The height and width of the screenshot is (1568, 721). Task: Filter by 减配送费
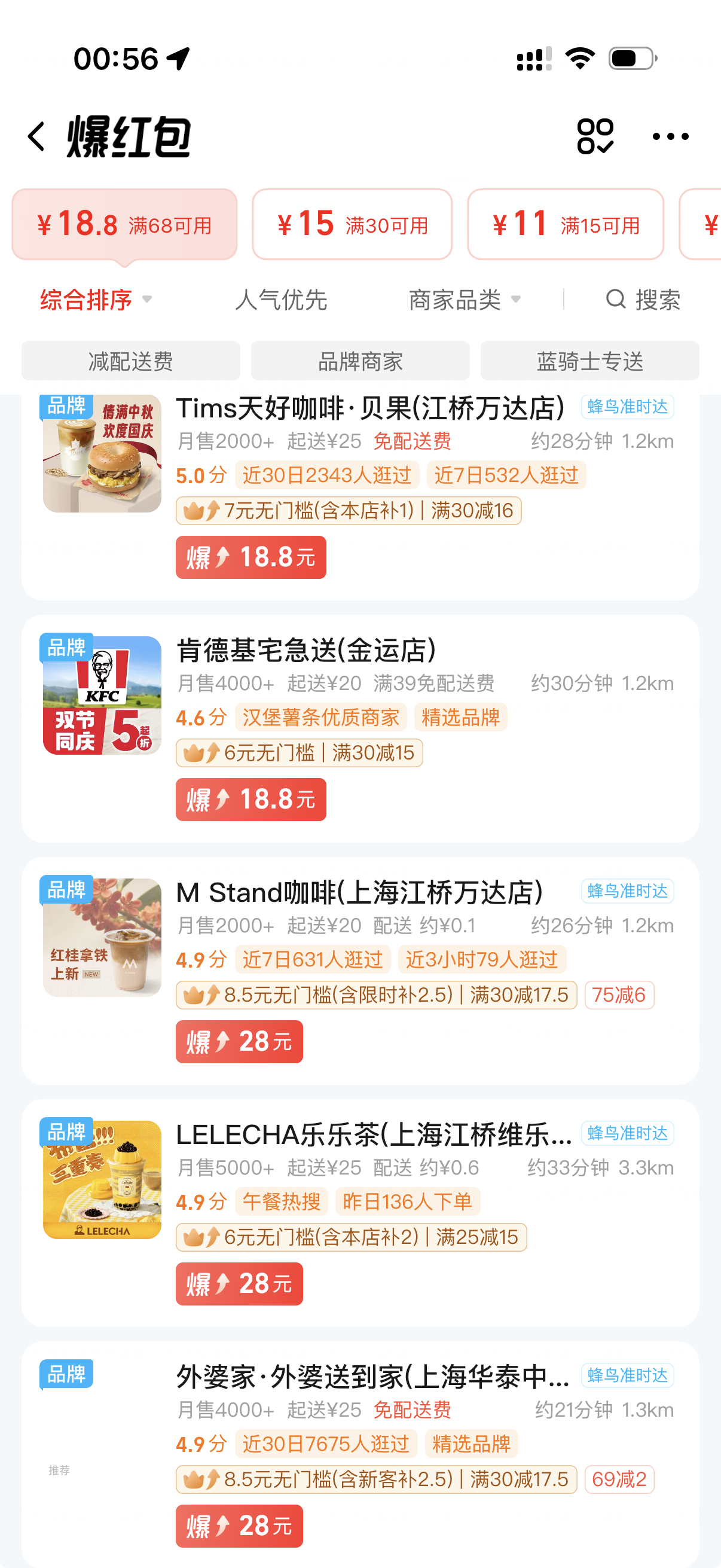tap(131, 361)
